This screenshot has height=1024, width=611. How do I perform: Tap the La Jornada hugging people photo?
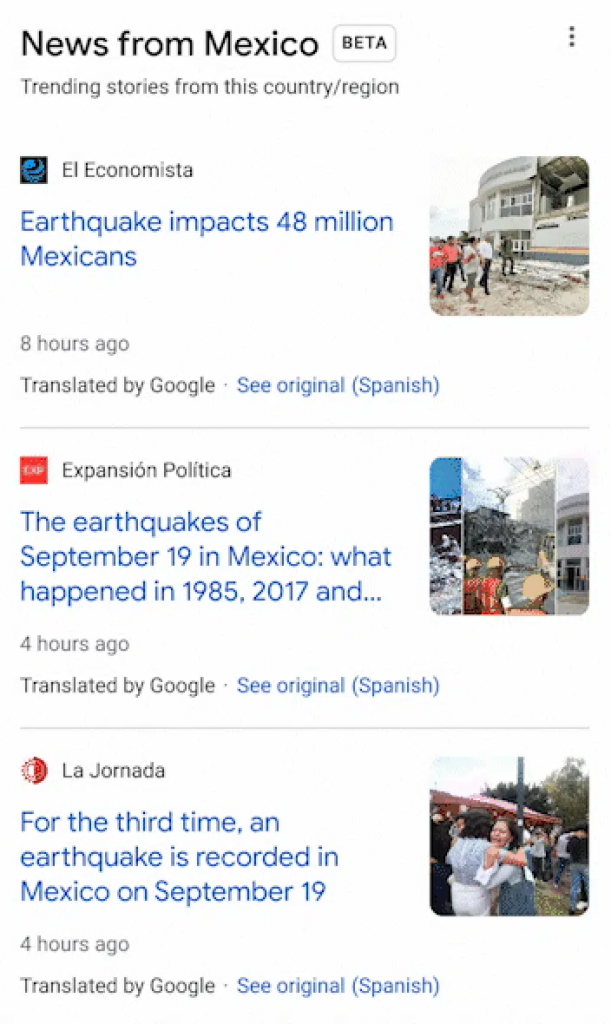click(x=509, y=836)
